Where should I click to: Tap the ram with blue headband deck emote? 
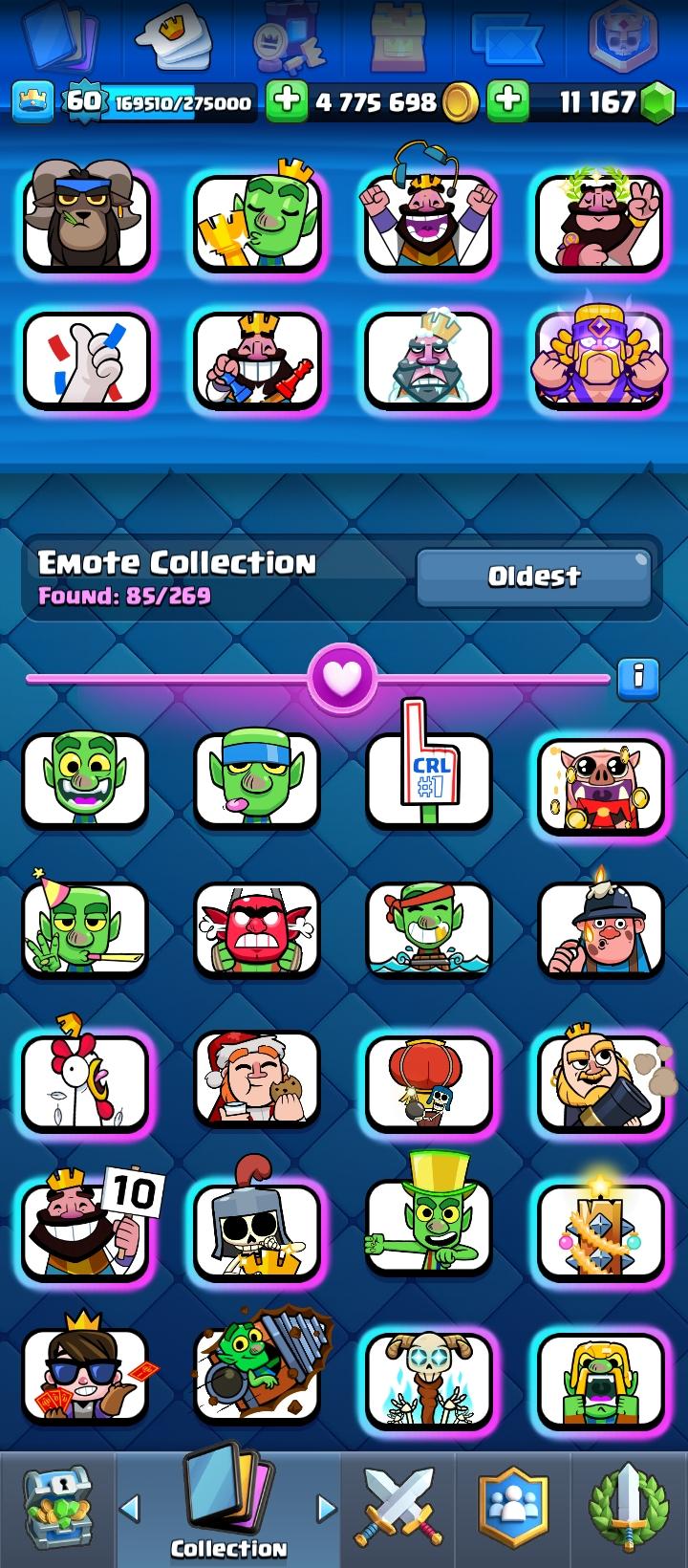pos(86,222)
